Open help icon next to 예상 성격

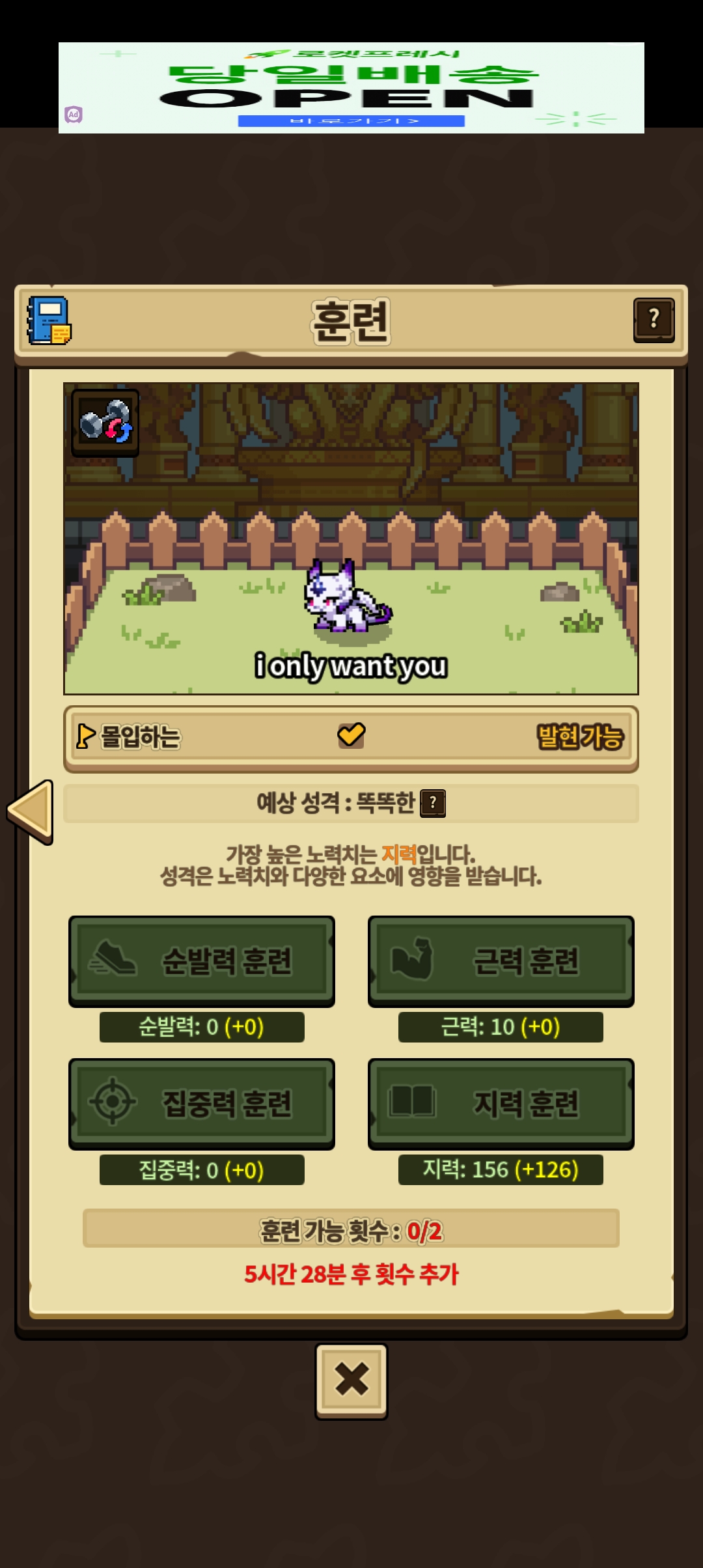tap(433, 803)
